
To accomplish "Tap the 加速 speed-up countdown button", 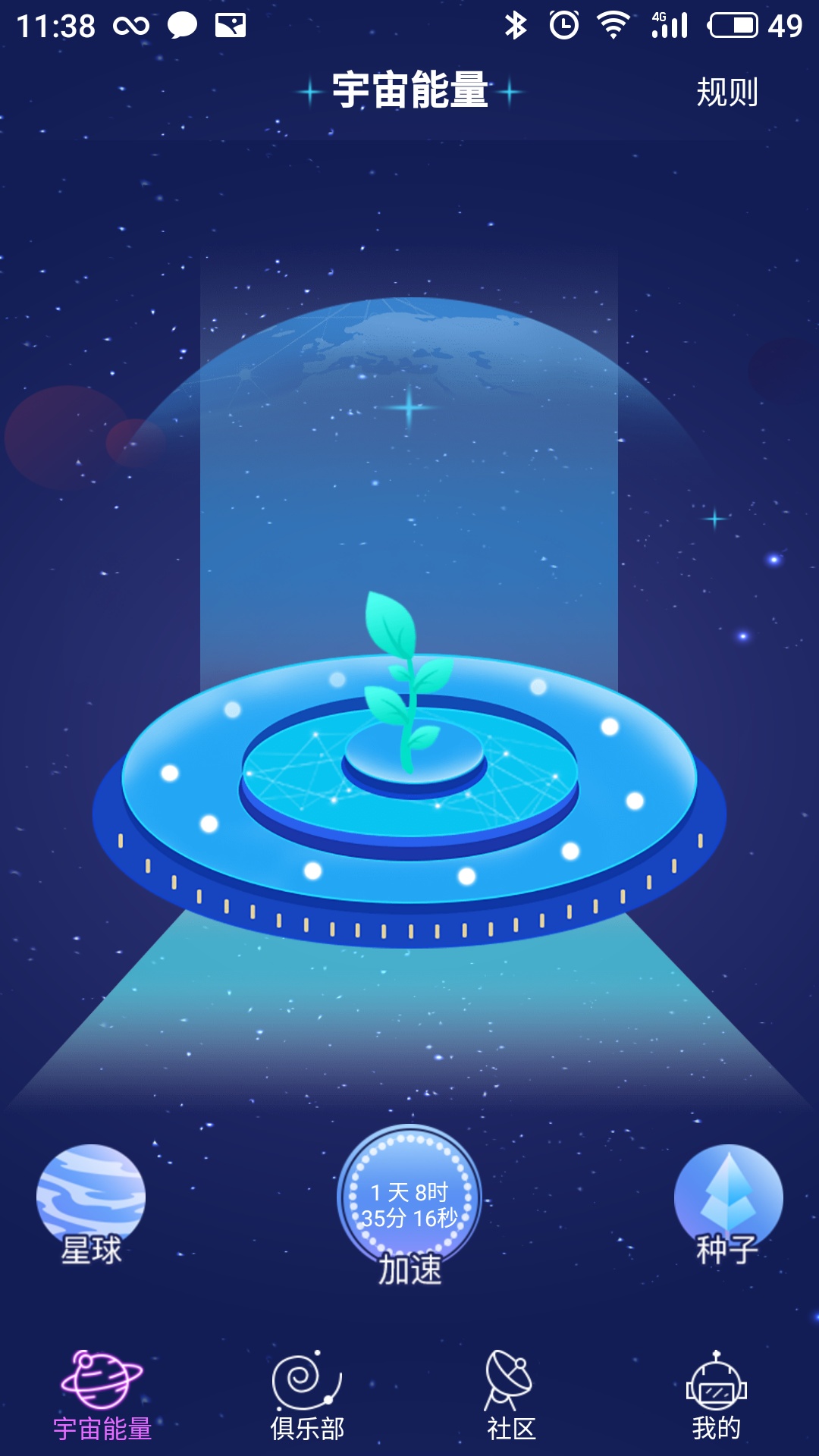I will [x=409, y=1206].
